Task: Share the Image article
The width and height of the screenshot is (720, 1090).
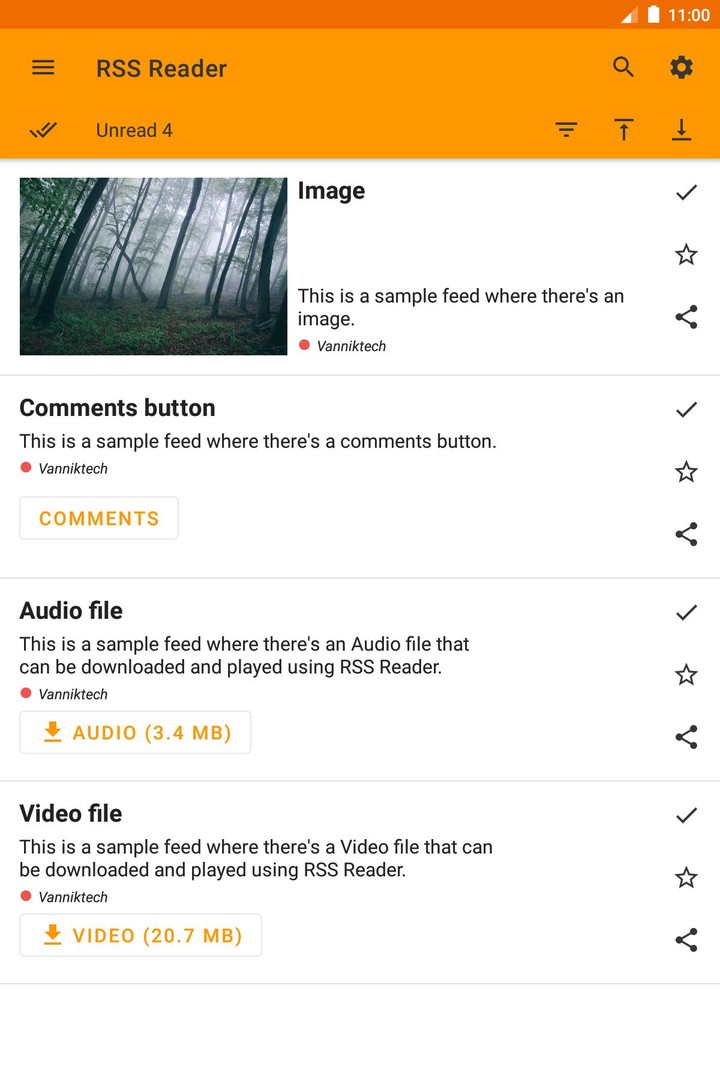Action: click(x=686, y=316)
